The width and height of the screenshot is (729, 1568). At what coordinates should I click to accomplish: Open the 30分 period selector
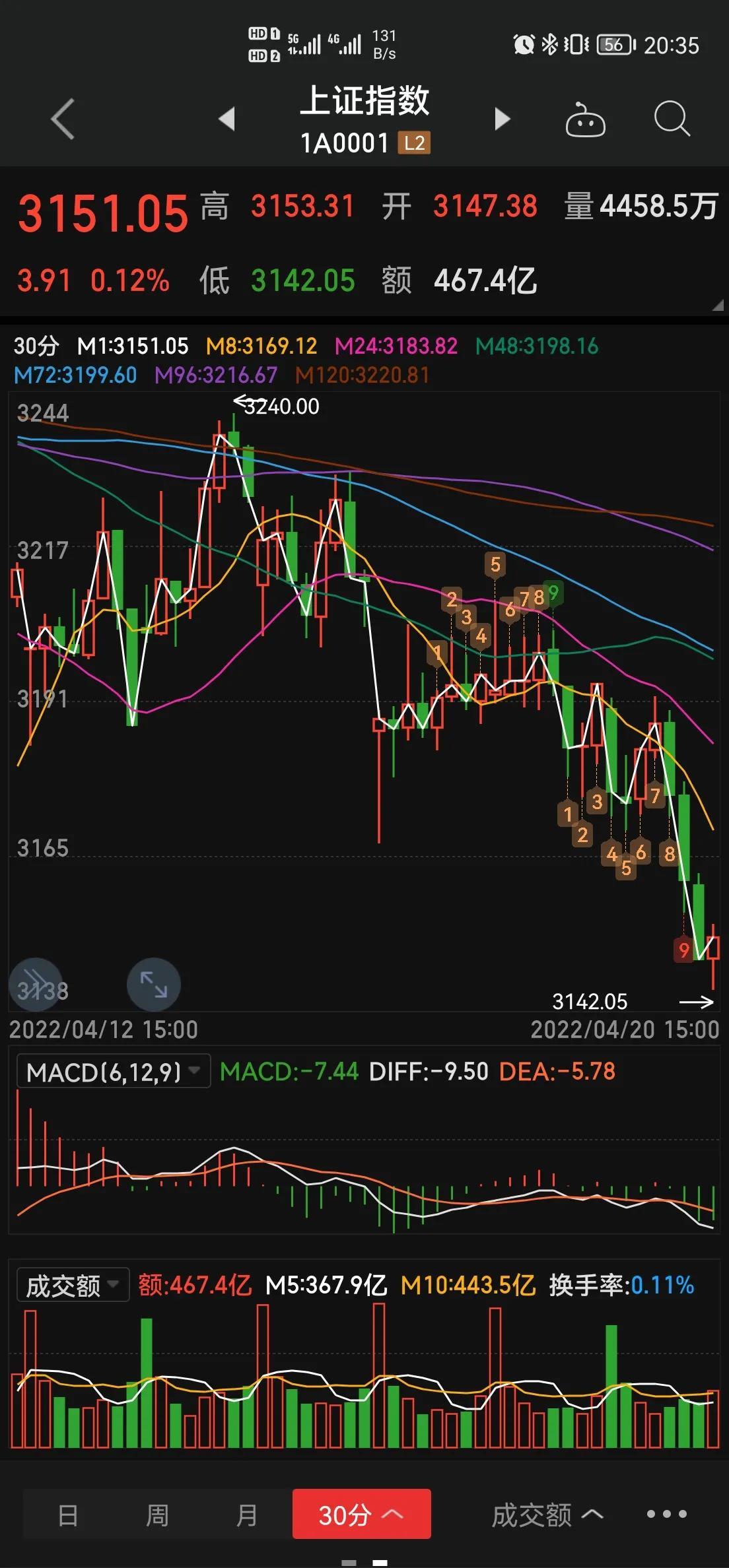coord(362,1515)
